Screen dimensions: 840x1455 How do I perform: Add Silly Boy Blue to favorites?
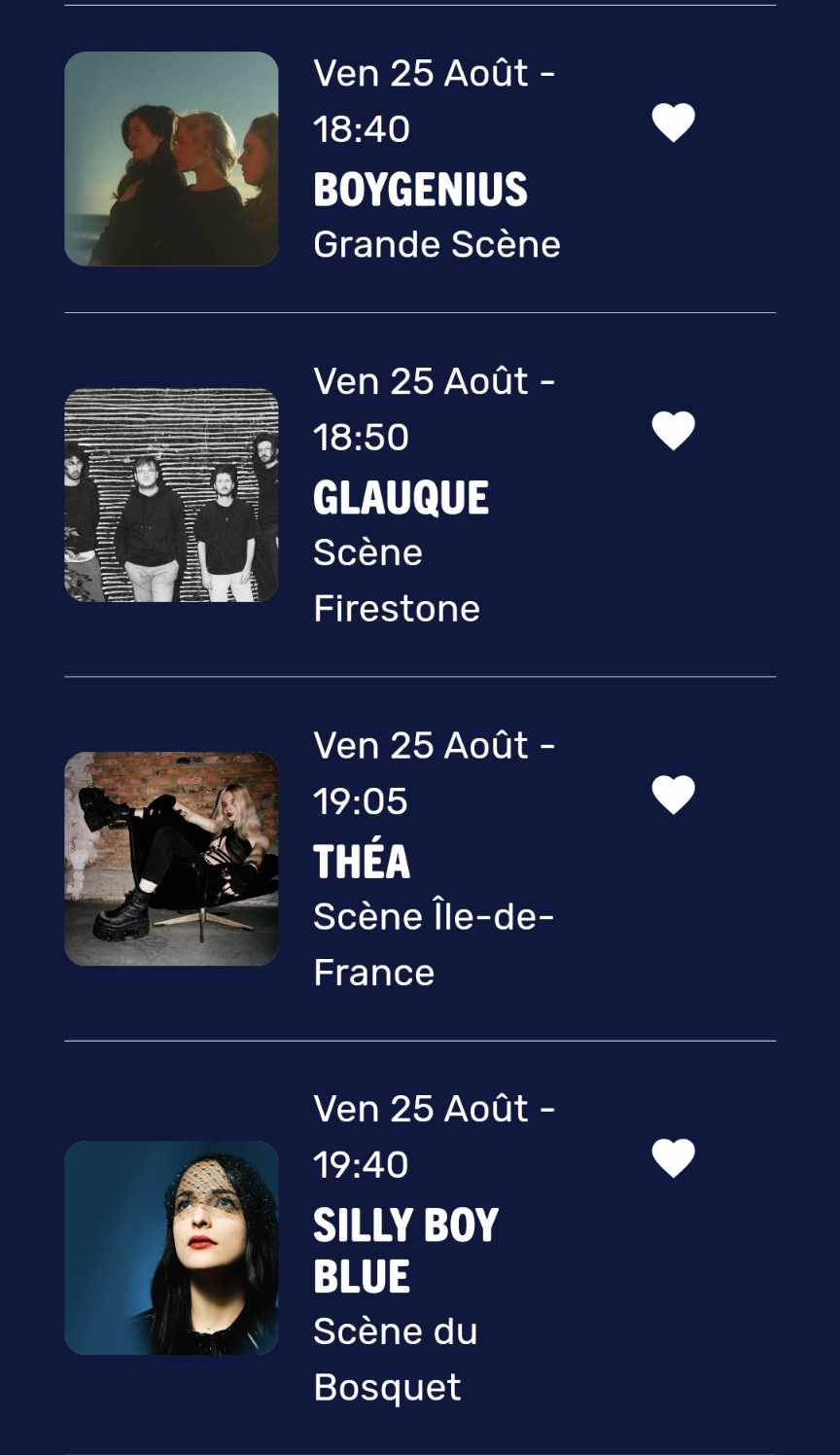pyautogui.click(x=673, y=1157)
